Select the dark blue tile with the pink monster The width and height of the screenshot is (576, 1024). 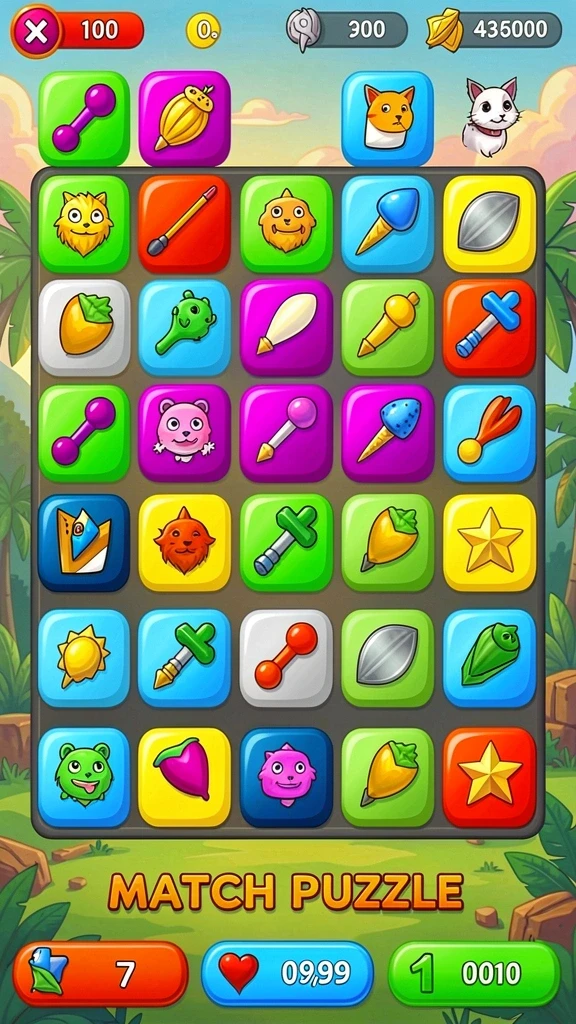tap(286, 777)
